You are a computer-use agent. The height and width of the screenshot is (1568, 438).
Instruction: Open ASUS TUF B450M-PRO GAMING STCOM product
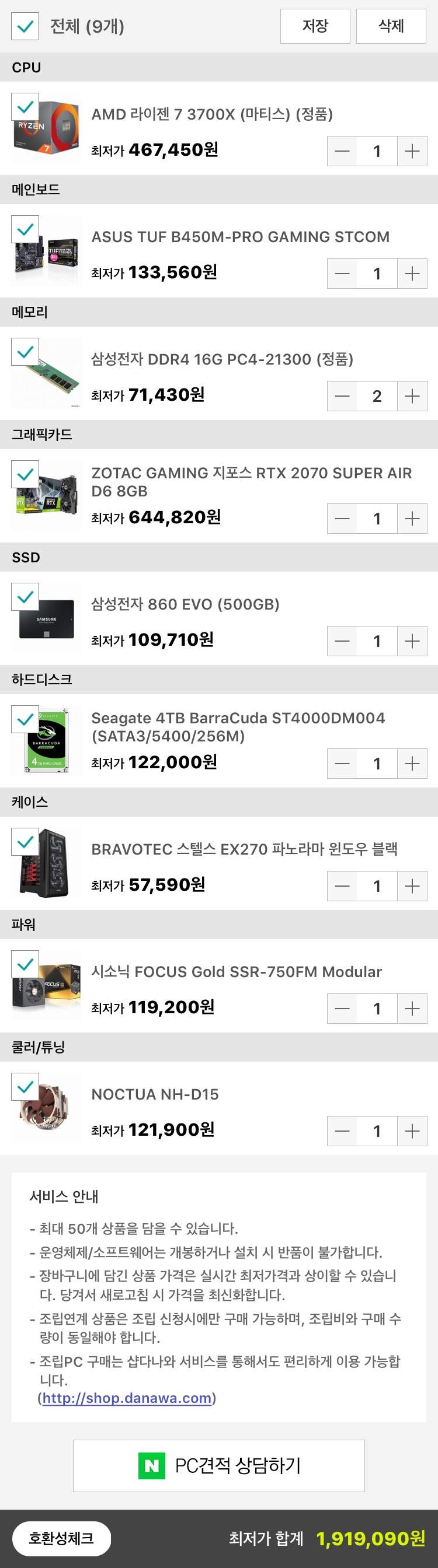click(240, 237)
